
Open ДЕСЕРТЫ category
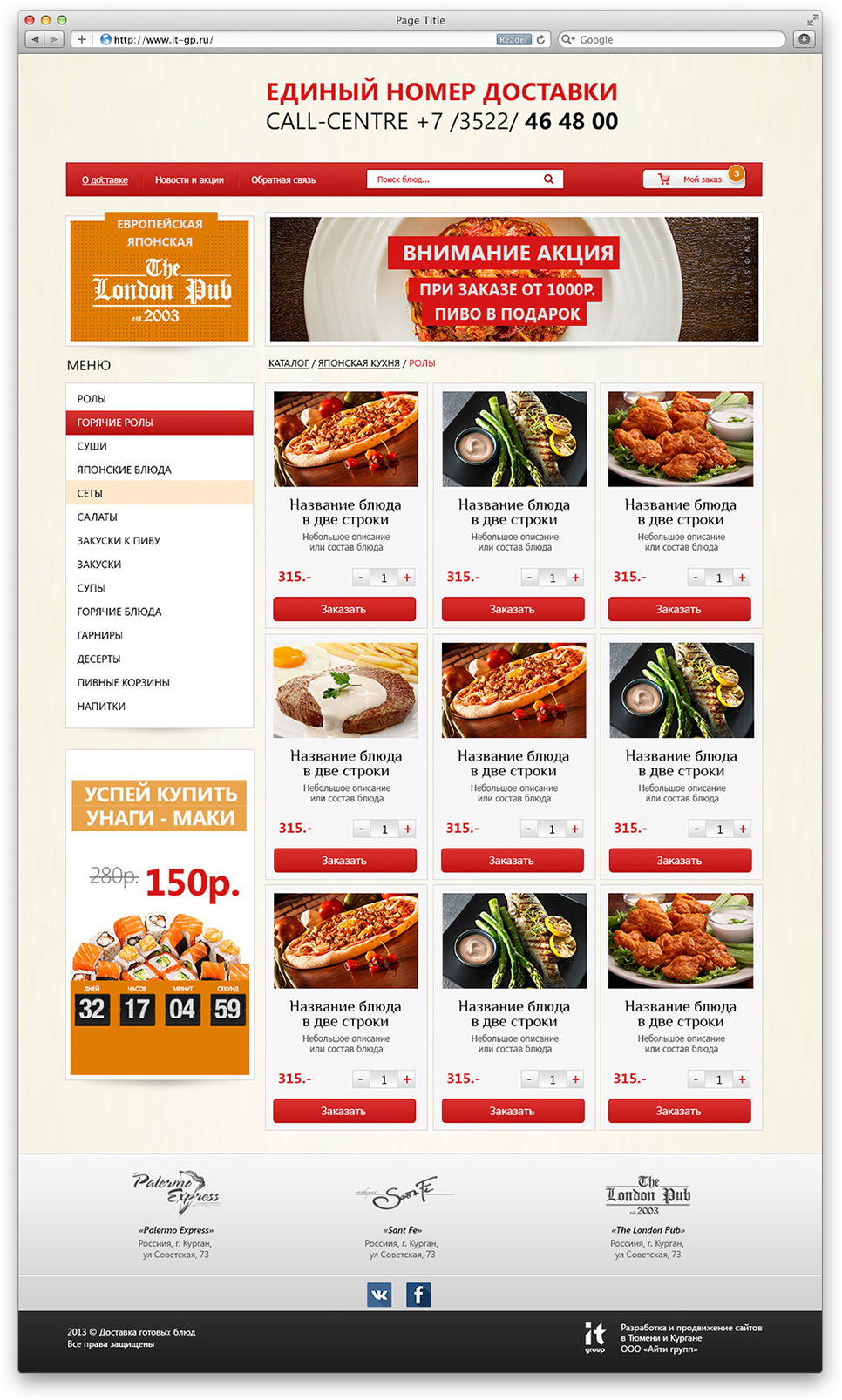(x=98, y=659)
